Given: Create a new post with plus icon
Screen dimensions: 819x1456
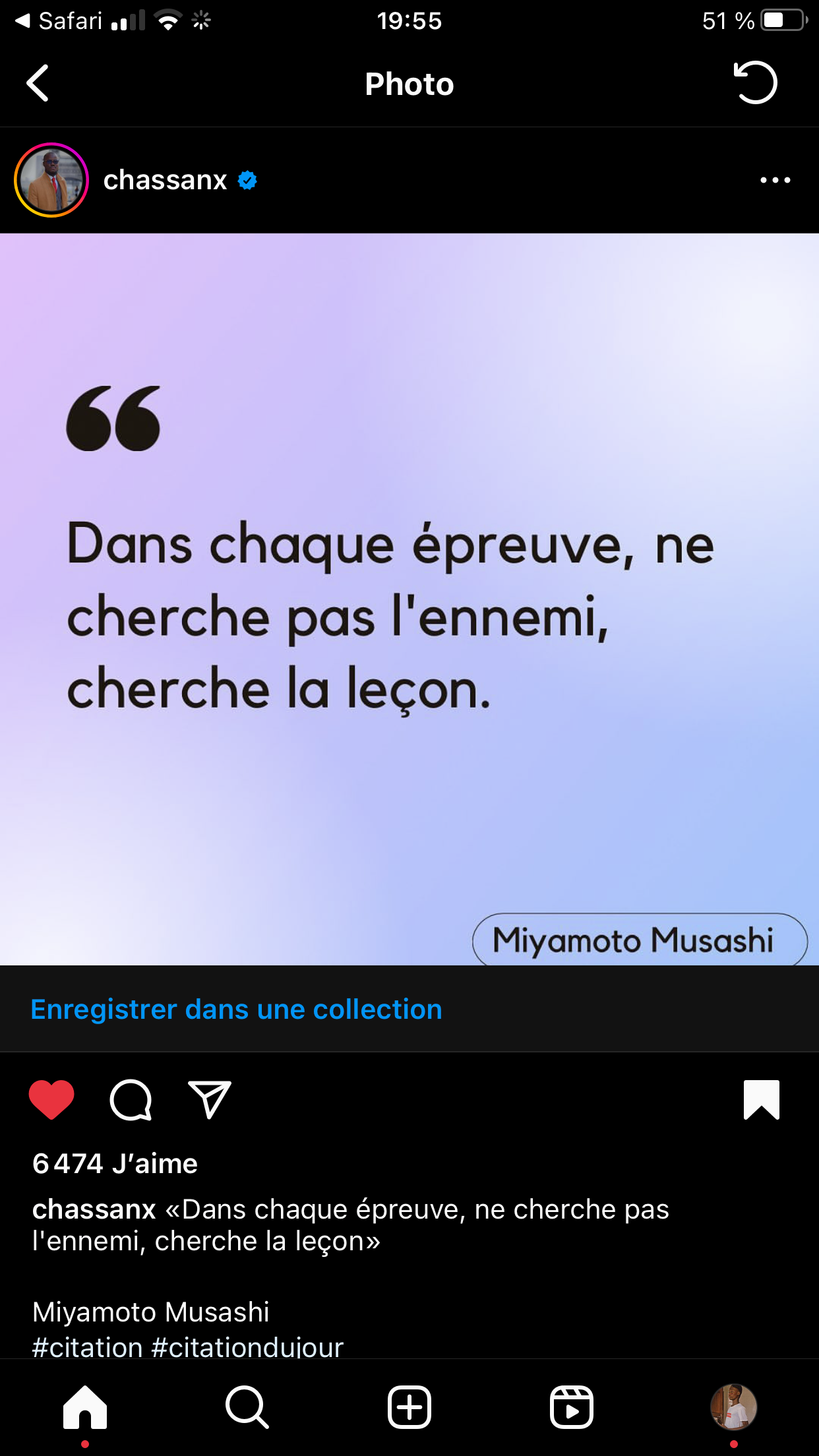Looking at the screenshot, I should coord(409,1407).
